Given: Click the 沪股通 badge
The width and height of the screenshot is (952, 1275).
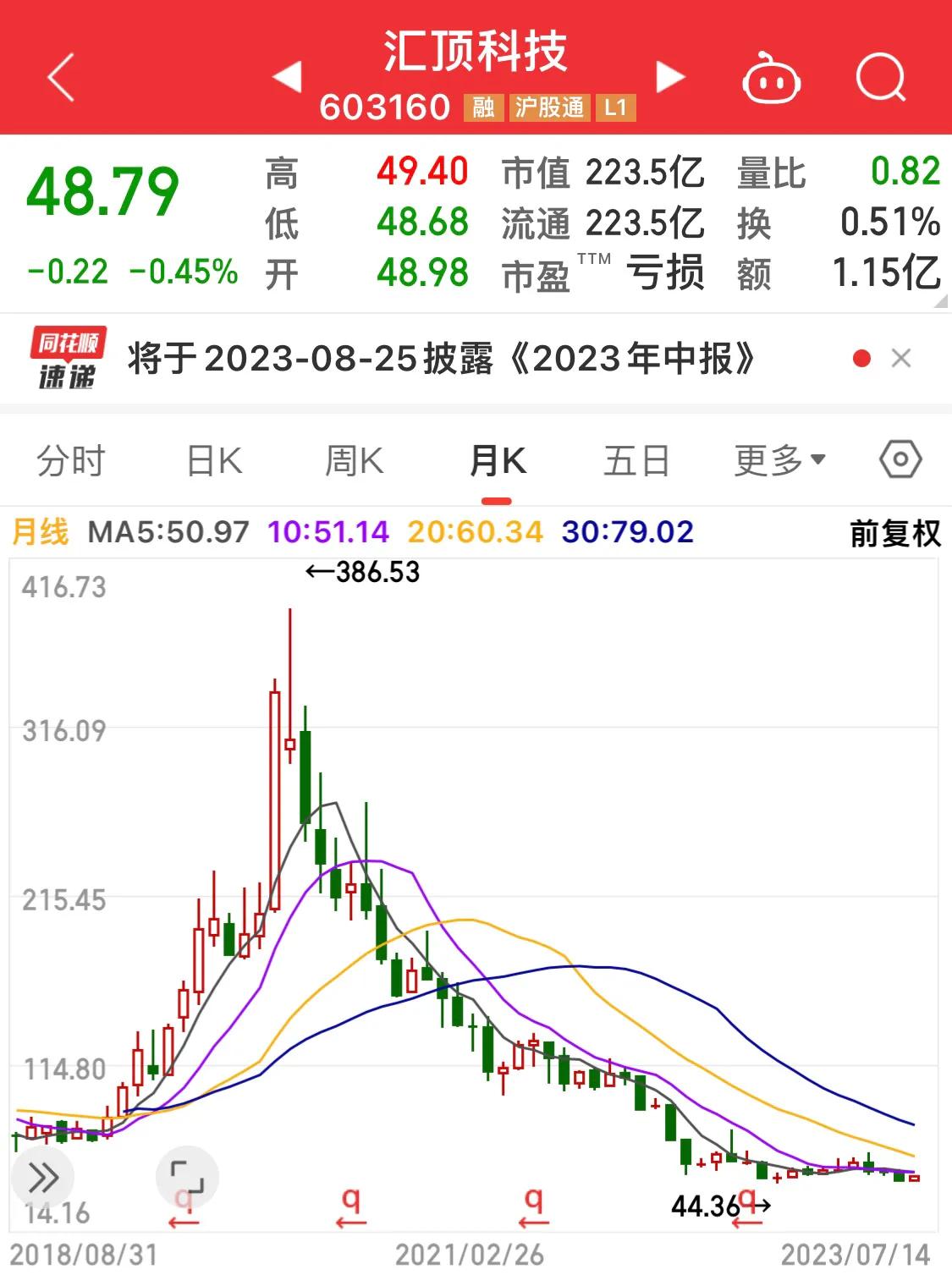Looking at the screenshot, I should [x=551, y=108].
